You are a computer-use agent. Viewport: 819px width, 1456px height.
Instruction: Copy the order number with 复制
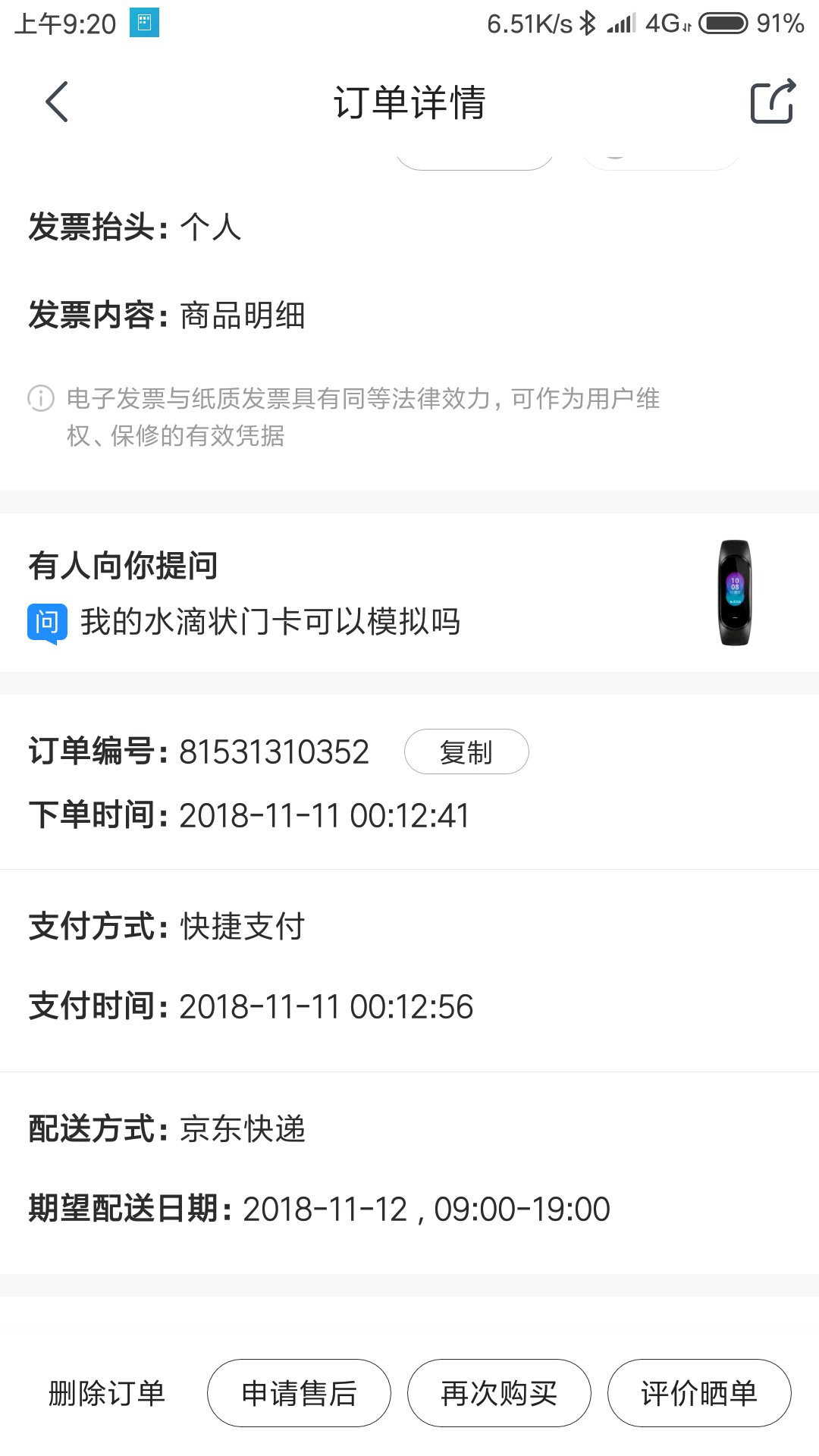tap(466, 752)
